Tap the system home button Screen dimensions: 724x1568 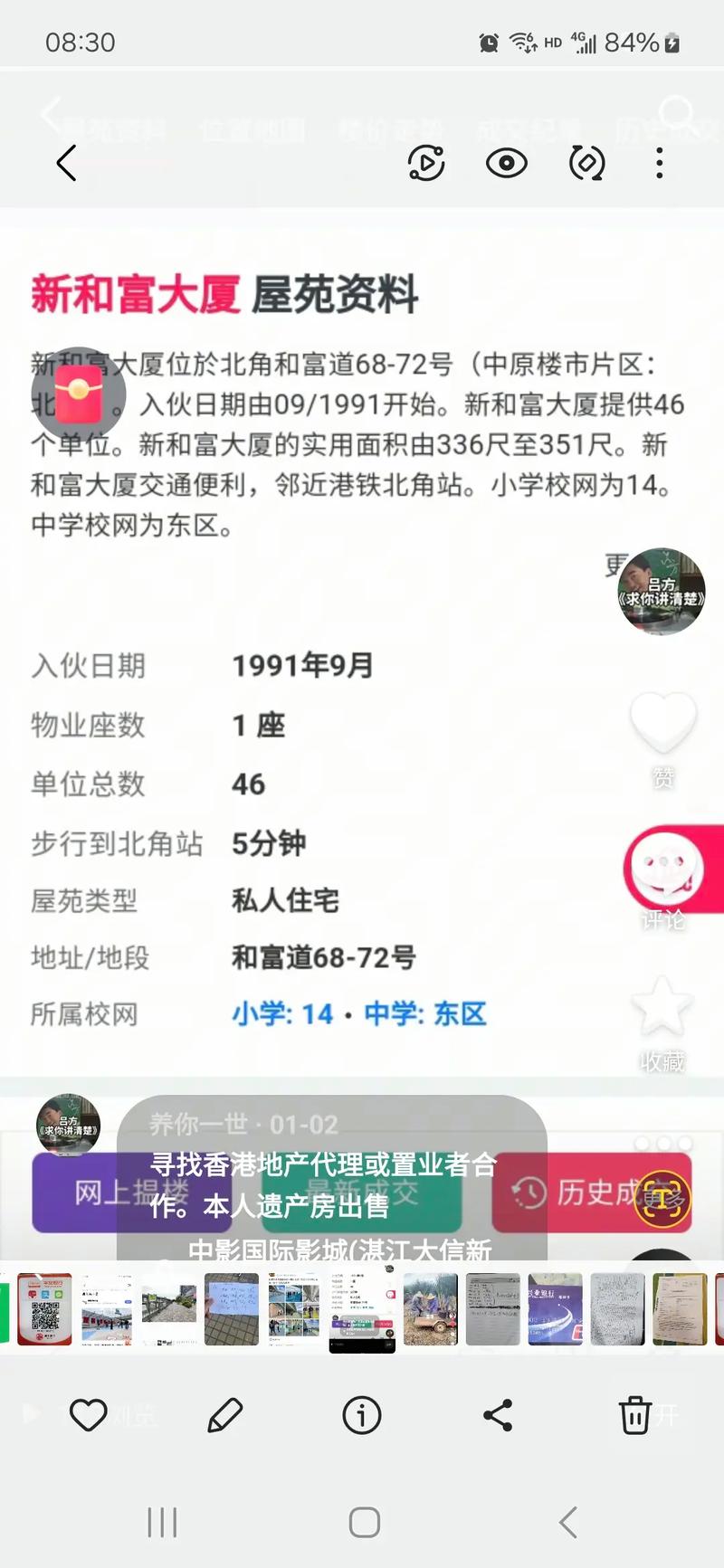point(364,1523)
